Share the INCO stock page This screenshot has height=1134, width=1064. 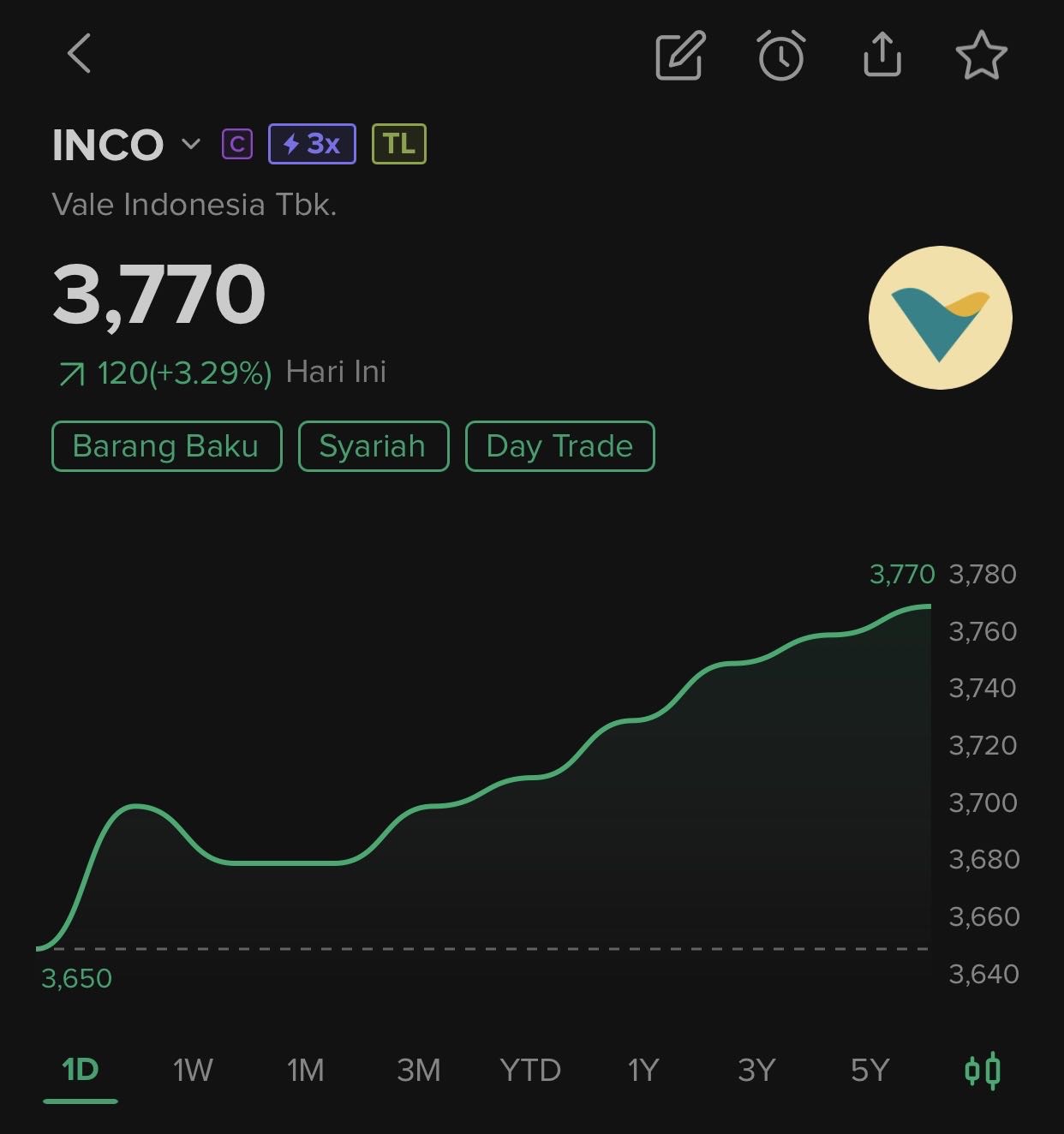point(882,56)
